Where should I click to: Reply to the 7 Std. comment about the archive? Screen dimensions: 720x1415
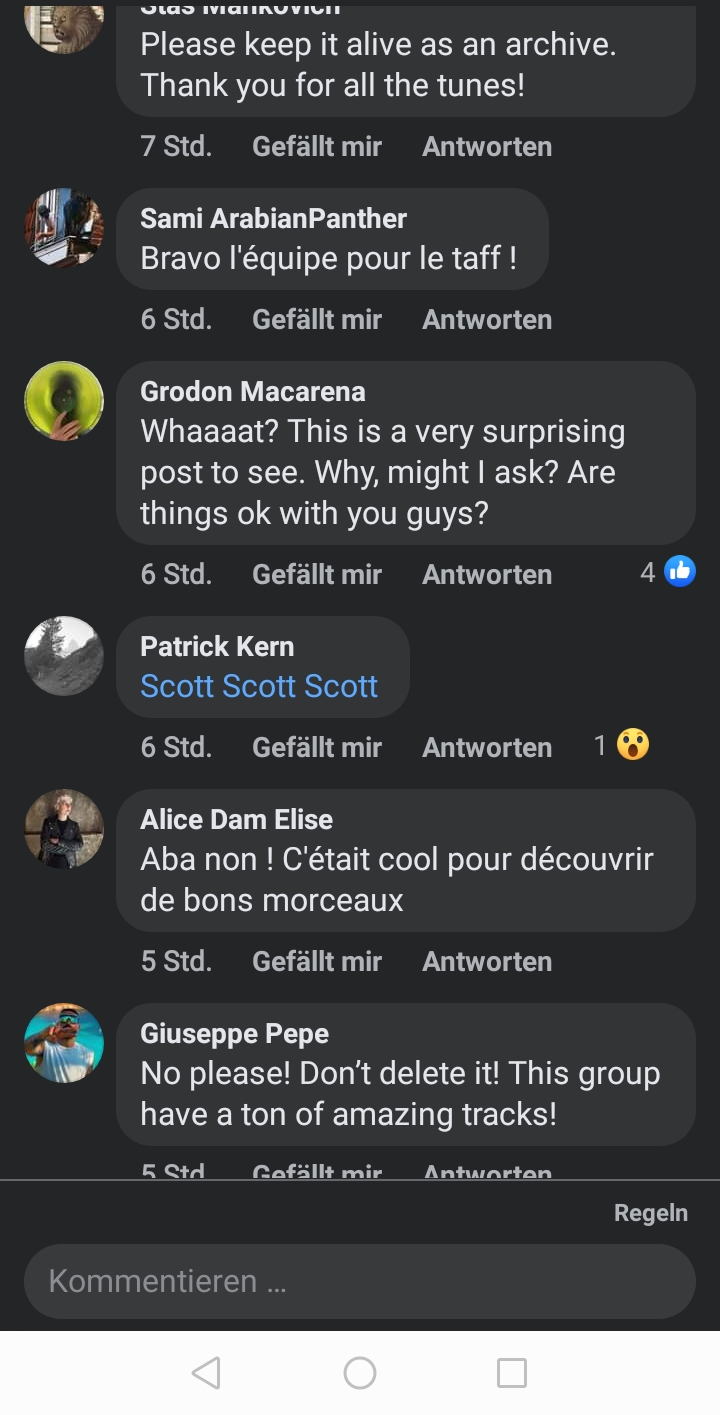487,146
